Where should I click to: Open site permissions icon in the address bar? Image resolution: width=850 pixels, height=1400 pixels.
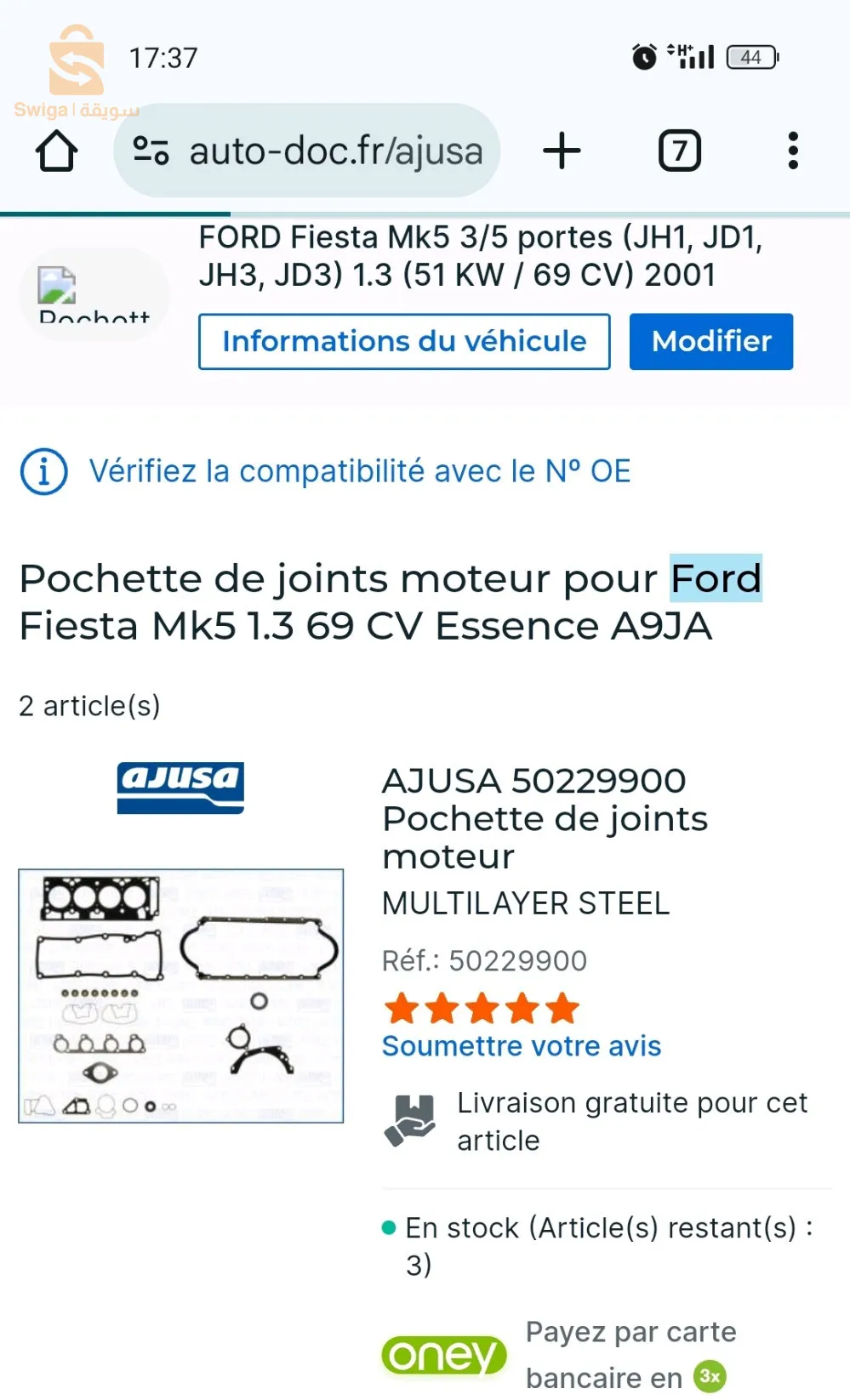click(x=150, y=151)
